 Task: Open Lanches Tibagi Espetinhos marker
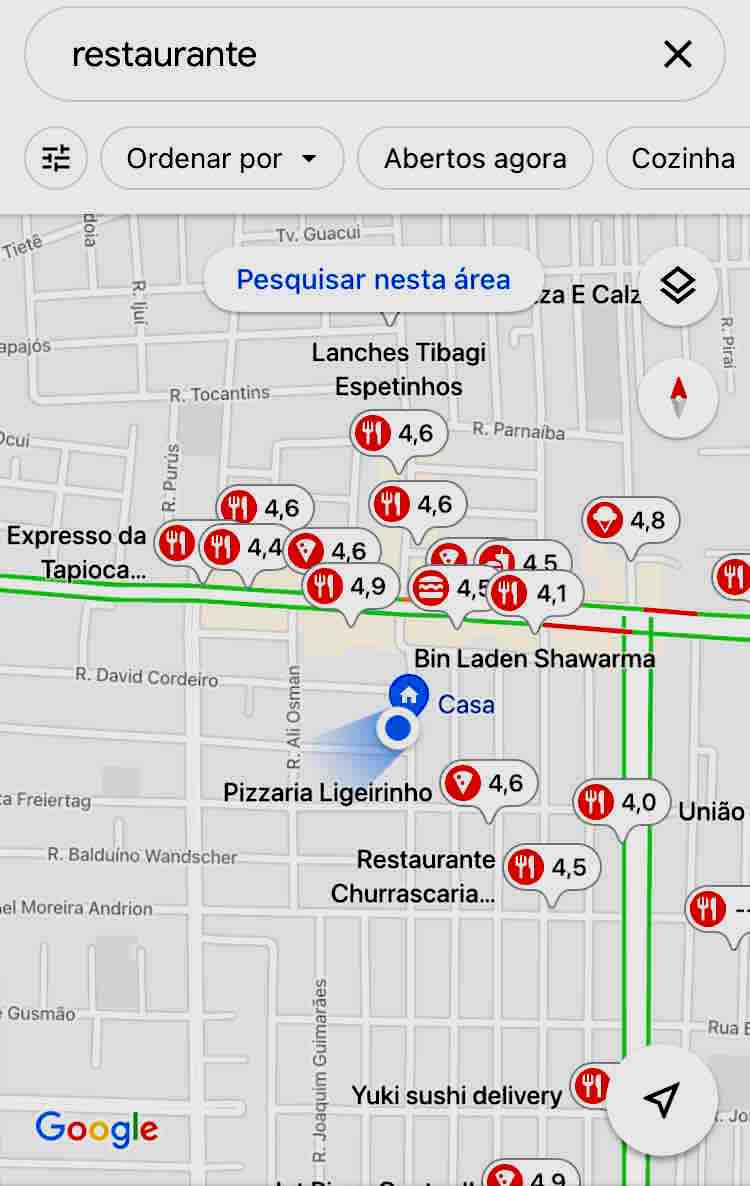pos(398,435)
